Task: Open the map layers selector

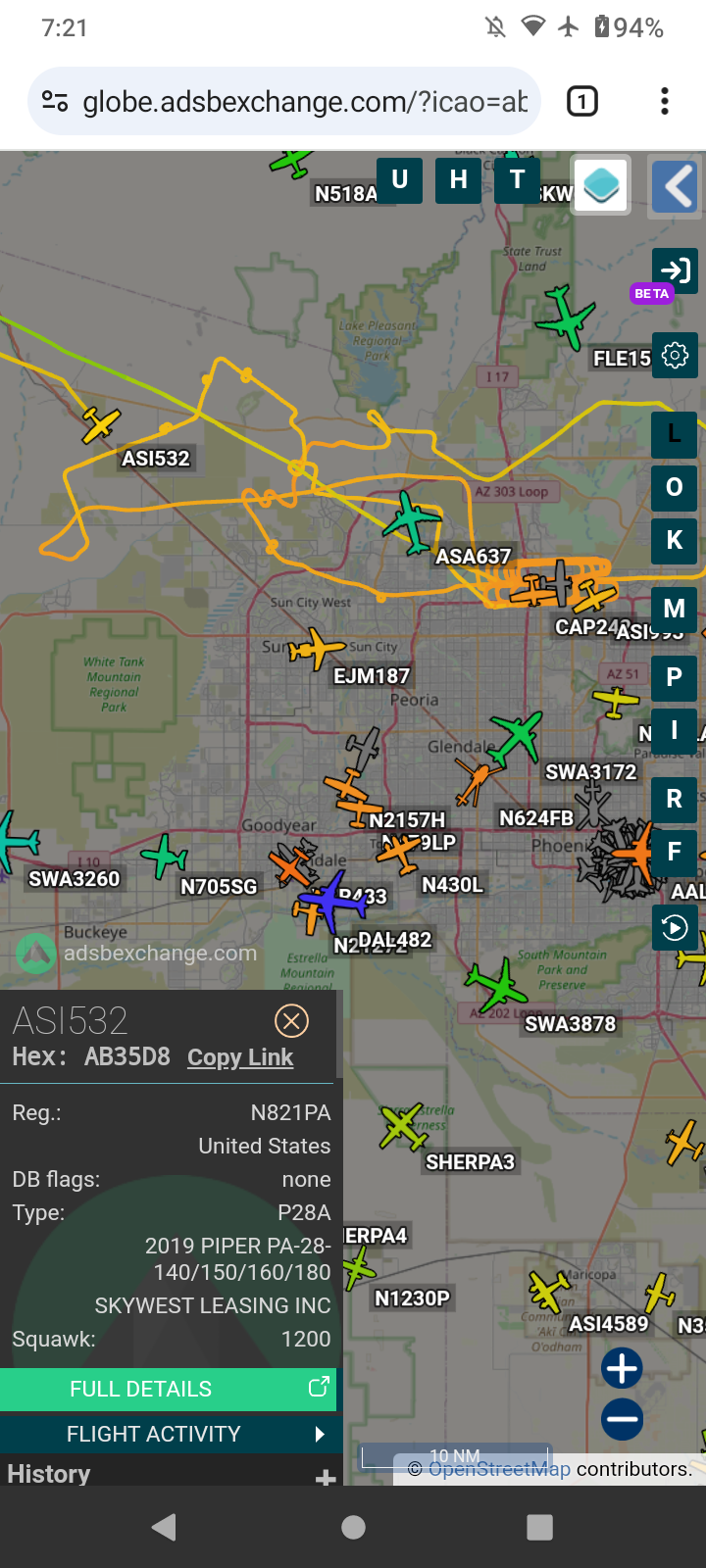Action: coord(601,184)
